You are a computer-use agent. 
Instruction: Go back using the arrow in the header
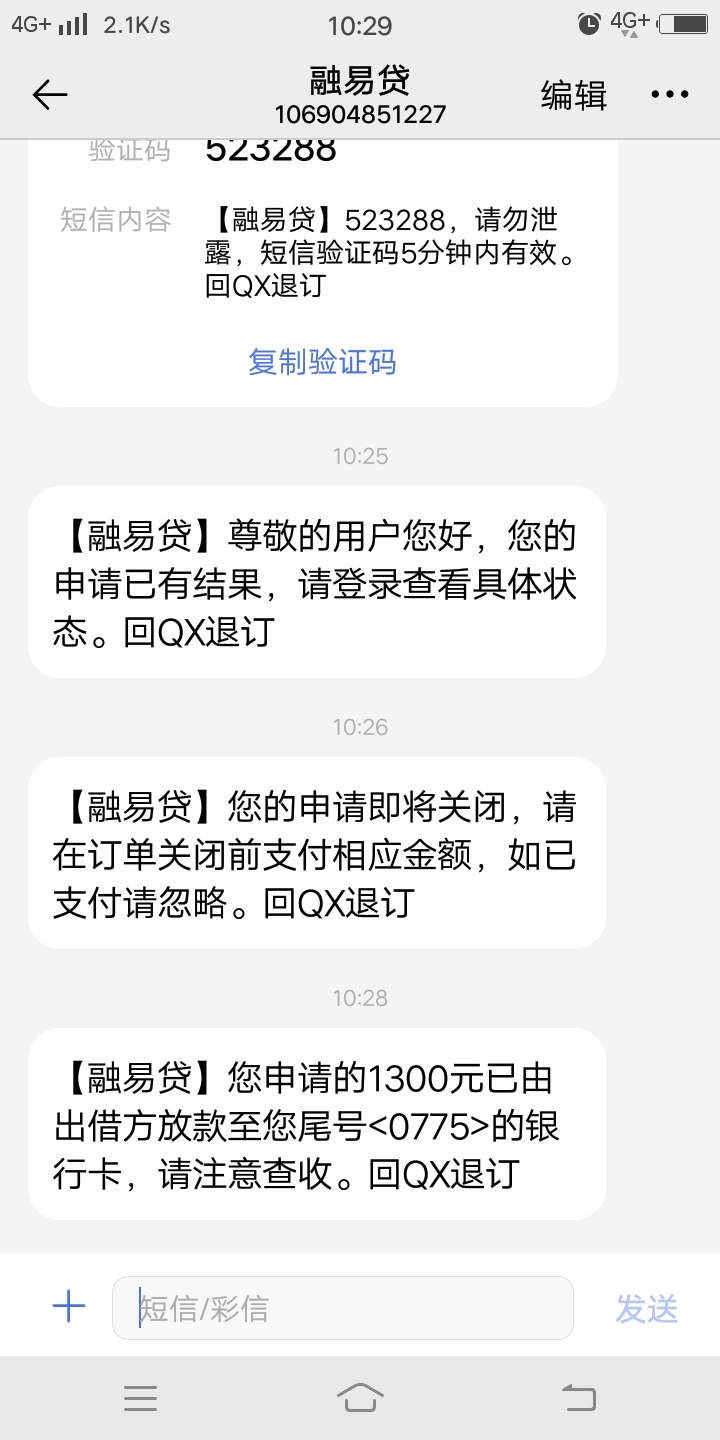pos(49,95)
